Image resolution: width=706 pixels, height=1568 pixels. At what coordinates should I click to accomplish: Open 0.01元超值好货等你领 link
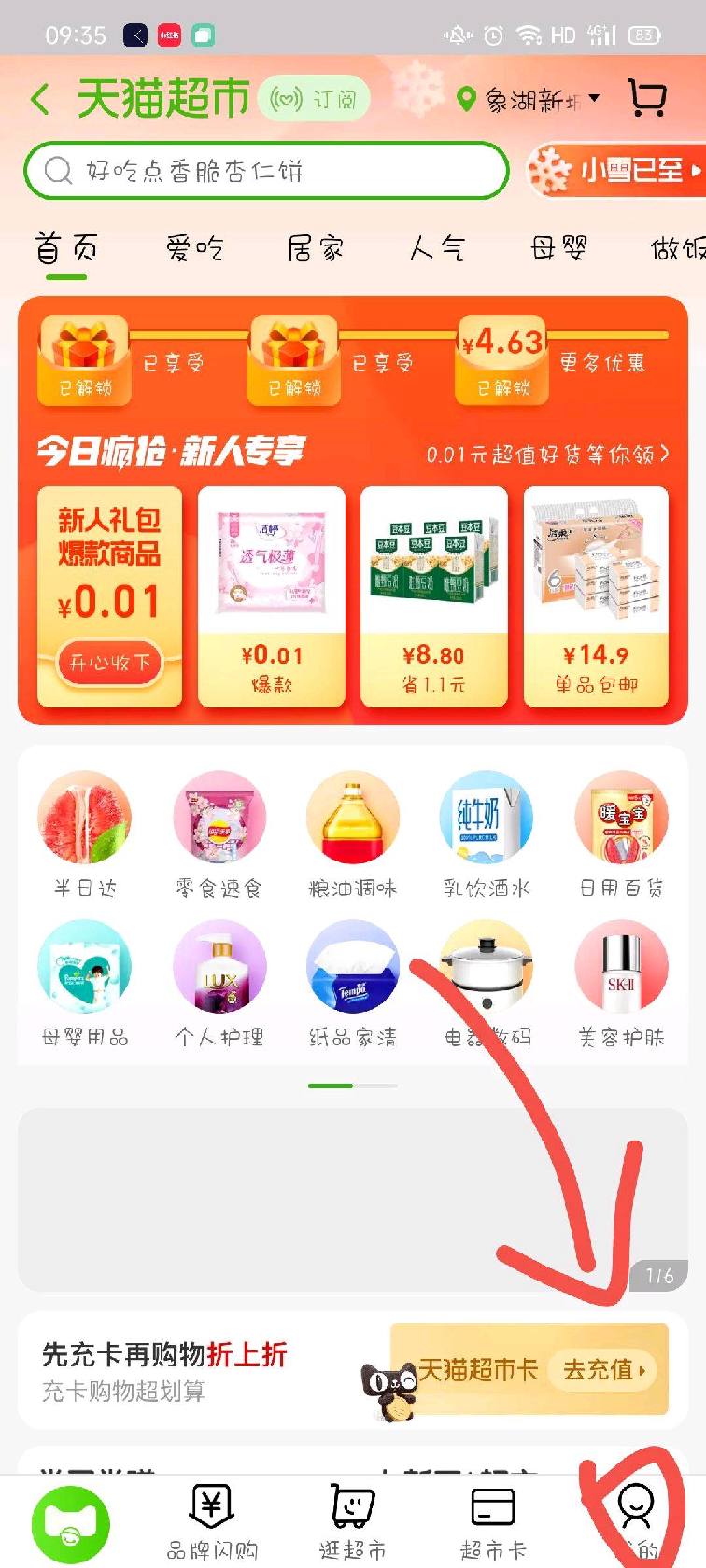547,455
